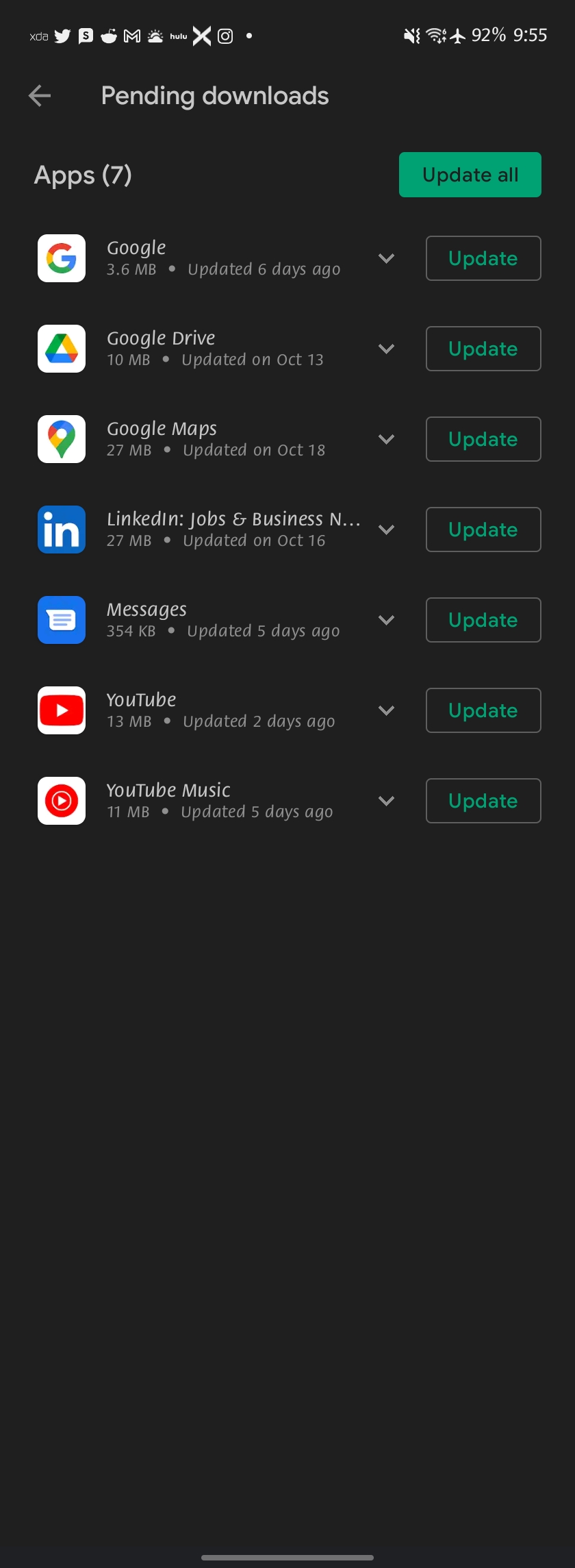Expand YouTube Music update details
575x1568 pixels.
386,801
